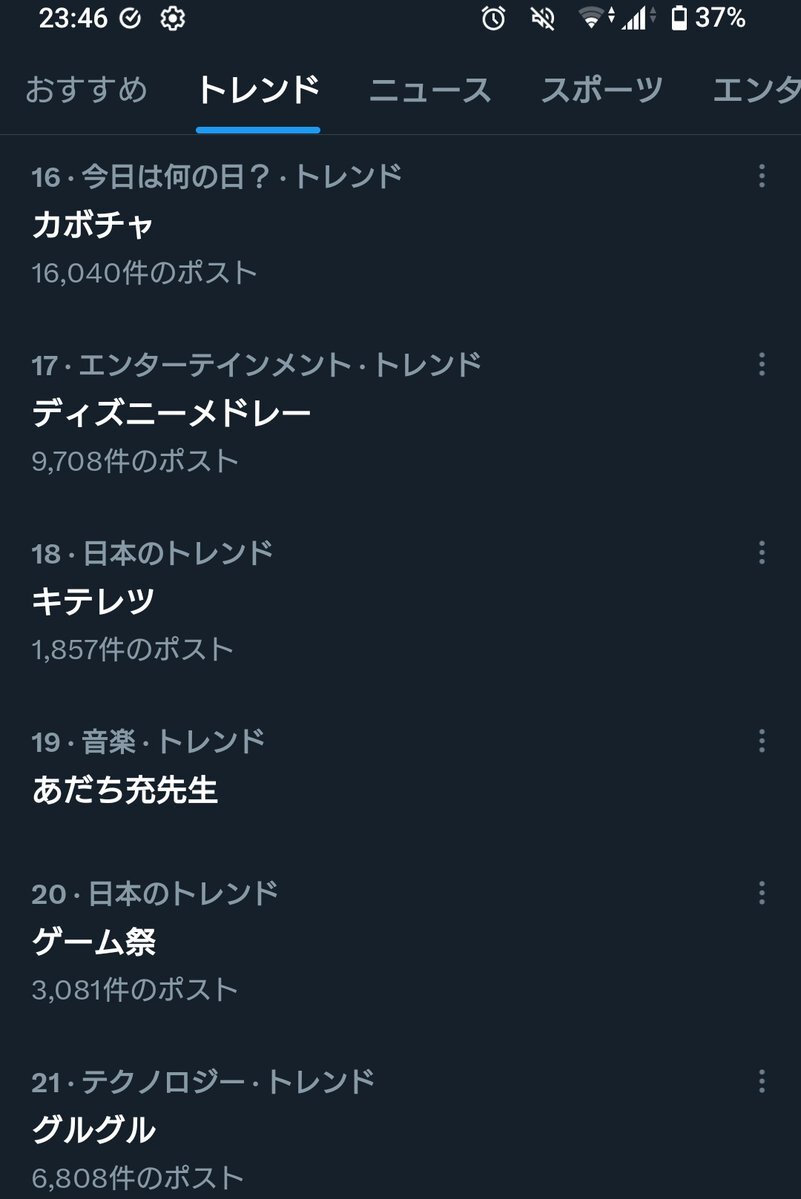This screenshot has height=1199, width=801.
Task: Switch to the スポーツ tab
Action: coord(602,90)
